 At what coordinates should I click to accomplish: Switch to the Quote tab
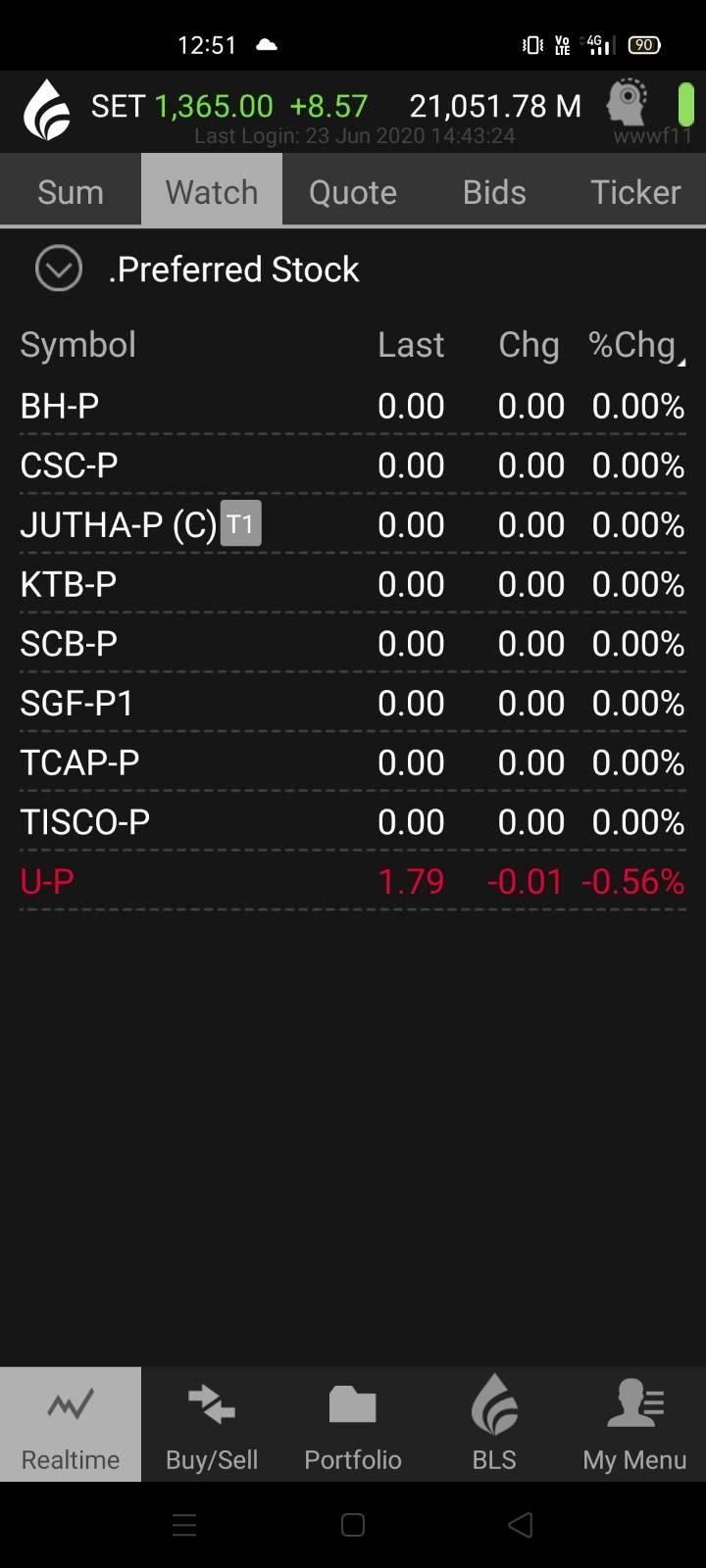353,192
